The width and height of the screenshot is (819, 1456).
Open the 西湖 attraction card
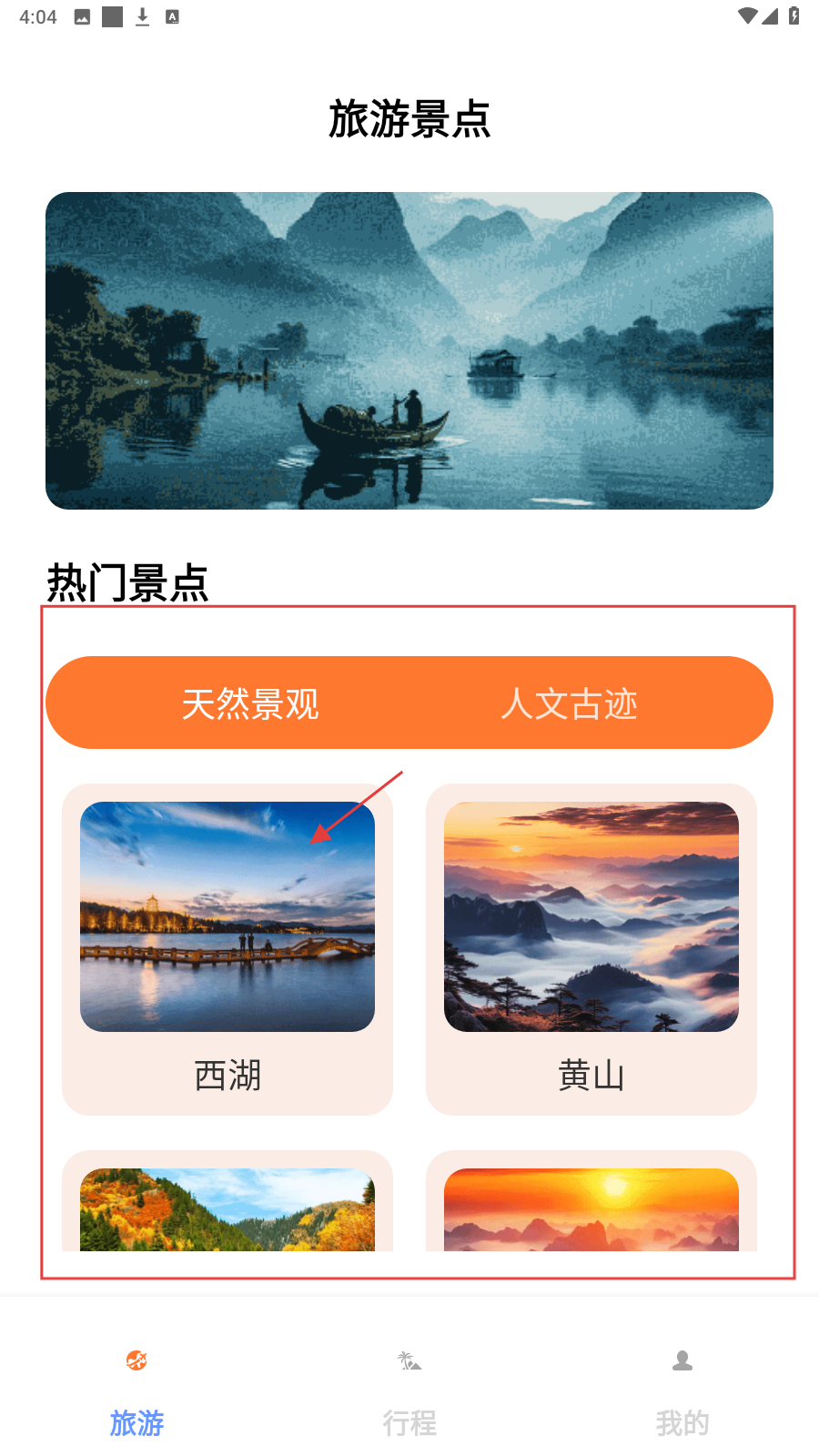227,949
